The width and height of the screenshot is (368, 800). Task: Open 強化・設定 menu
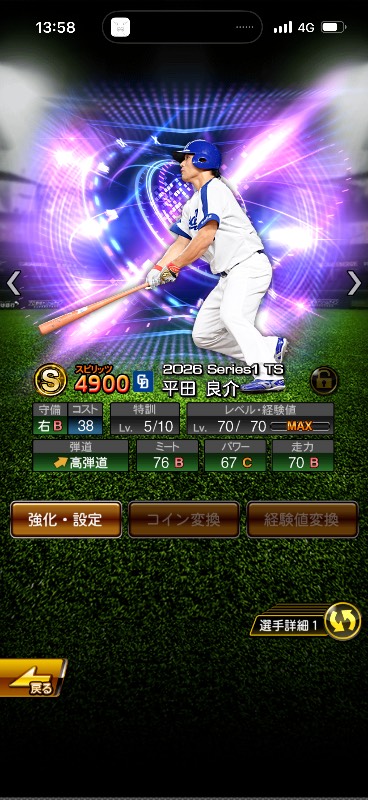click(66, 519)
